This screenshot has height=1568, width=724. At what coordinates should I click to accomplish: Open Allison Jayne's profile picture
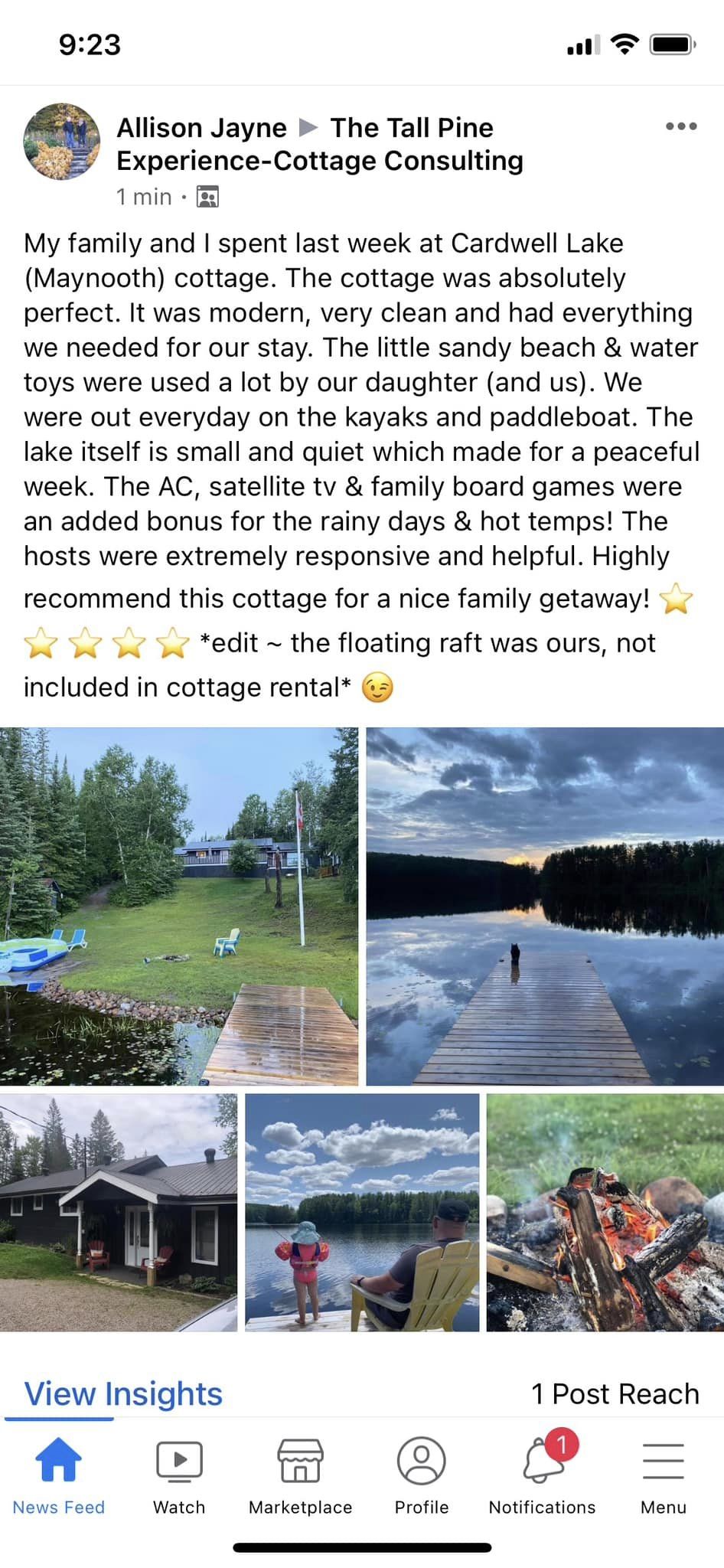[62, 142]
